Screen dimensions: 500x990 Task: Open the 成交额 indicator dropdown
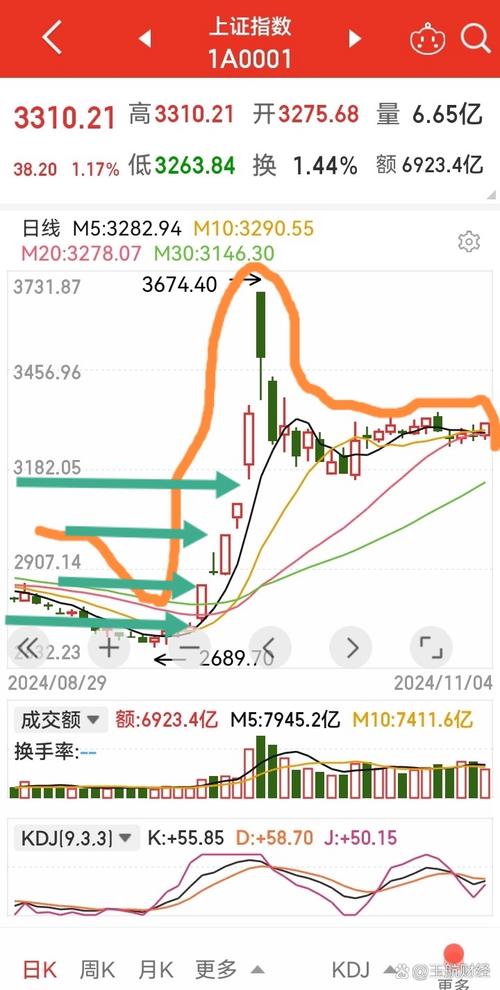tap(60, 719)
